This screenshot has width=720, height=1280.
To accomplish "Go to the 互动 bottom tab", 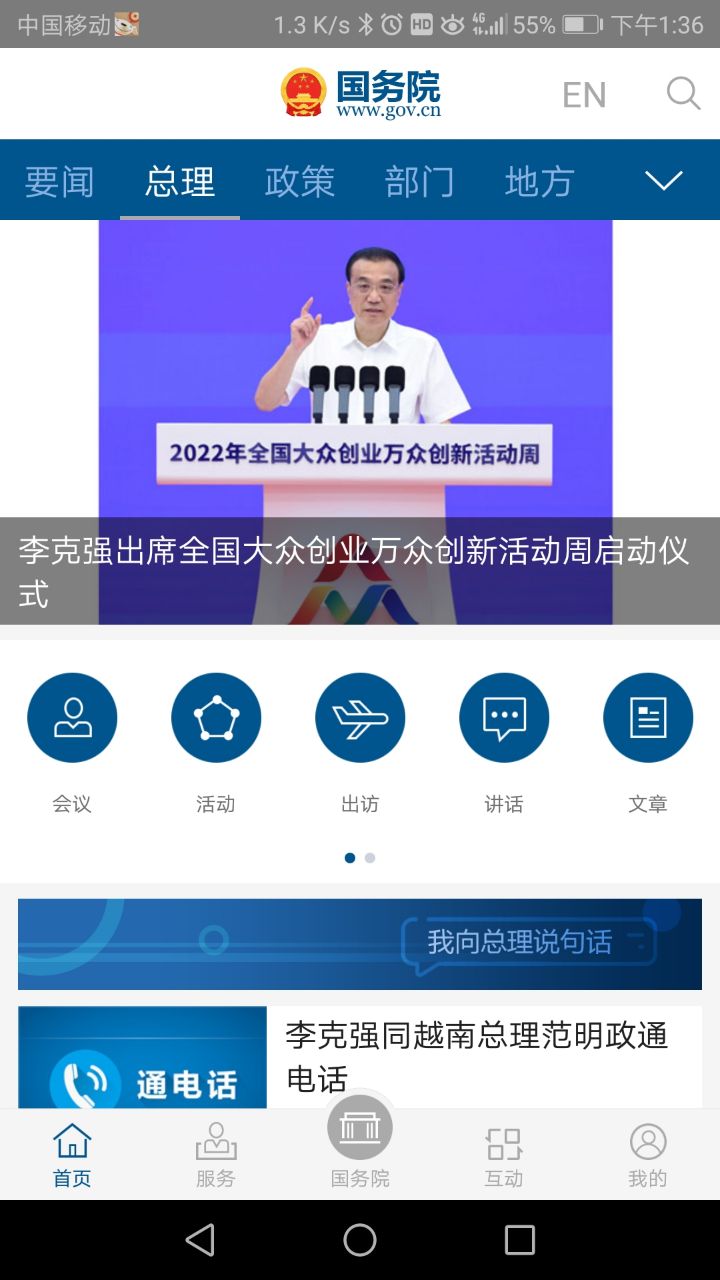I will [504, 1155].
